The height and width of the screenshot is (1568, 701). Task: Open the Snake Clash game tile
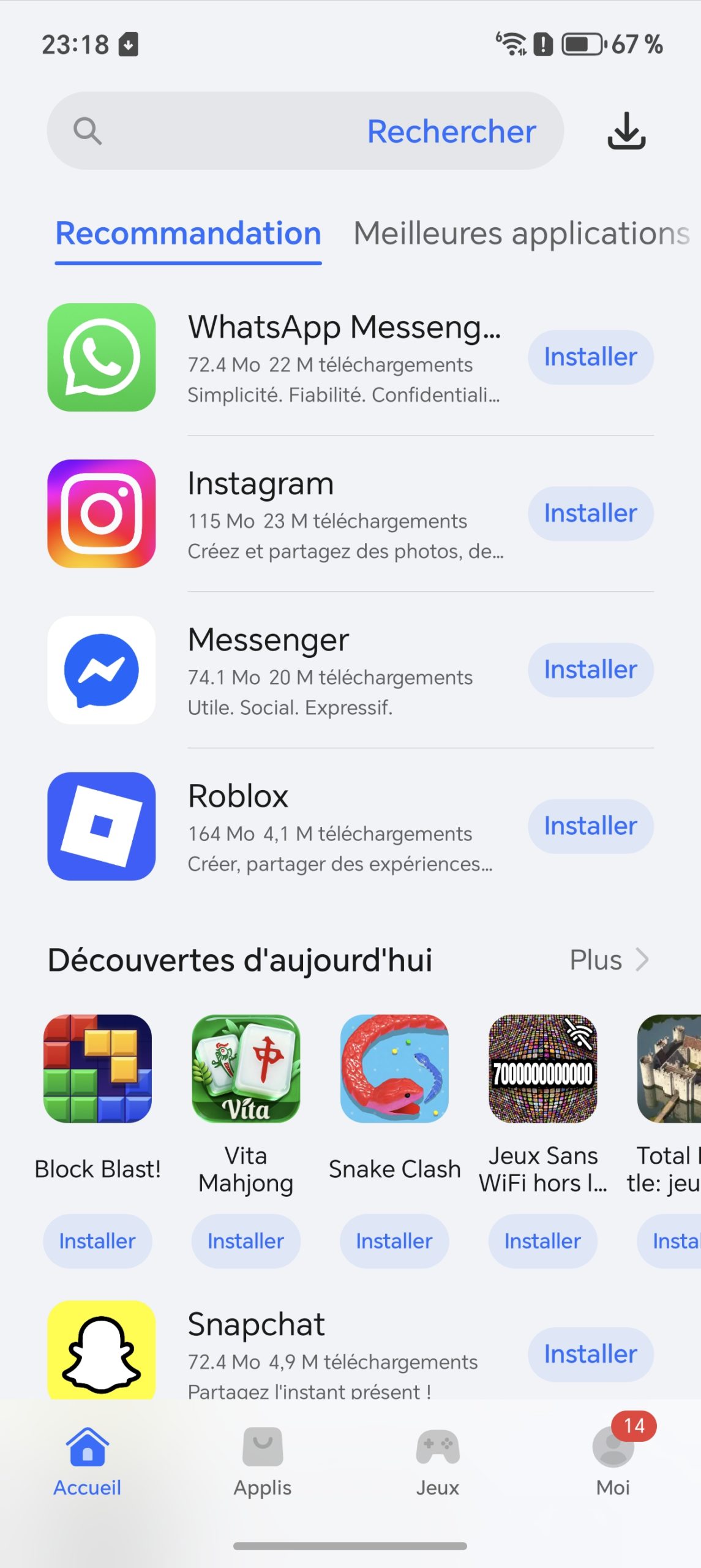(x=394, y=1069)
